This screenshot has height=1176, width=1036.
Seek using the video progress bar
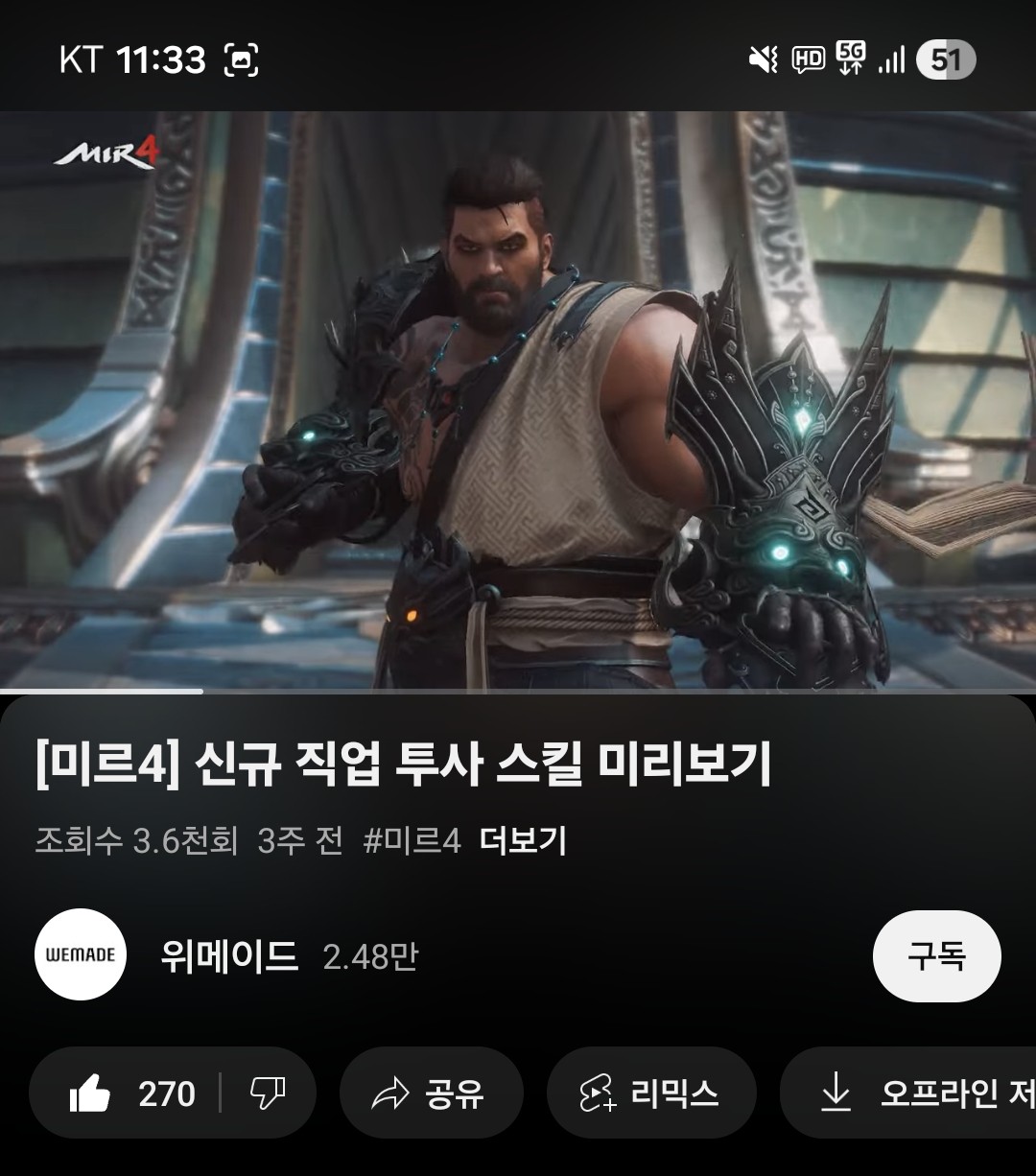tap(518, 690)
